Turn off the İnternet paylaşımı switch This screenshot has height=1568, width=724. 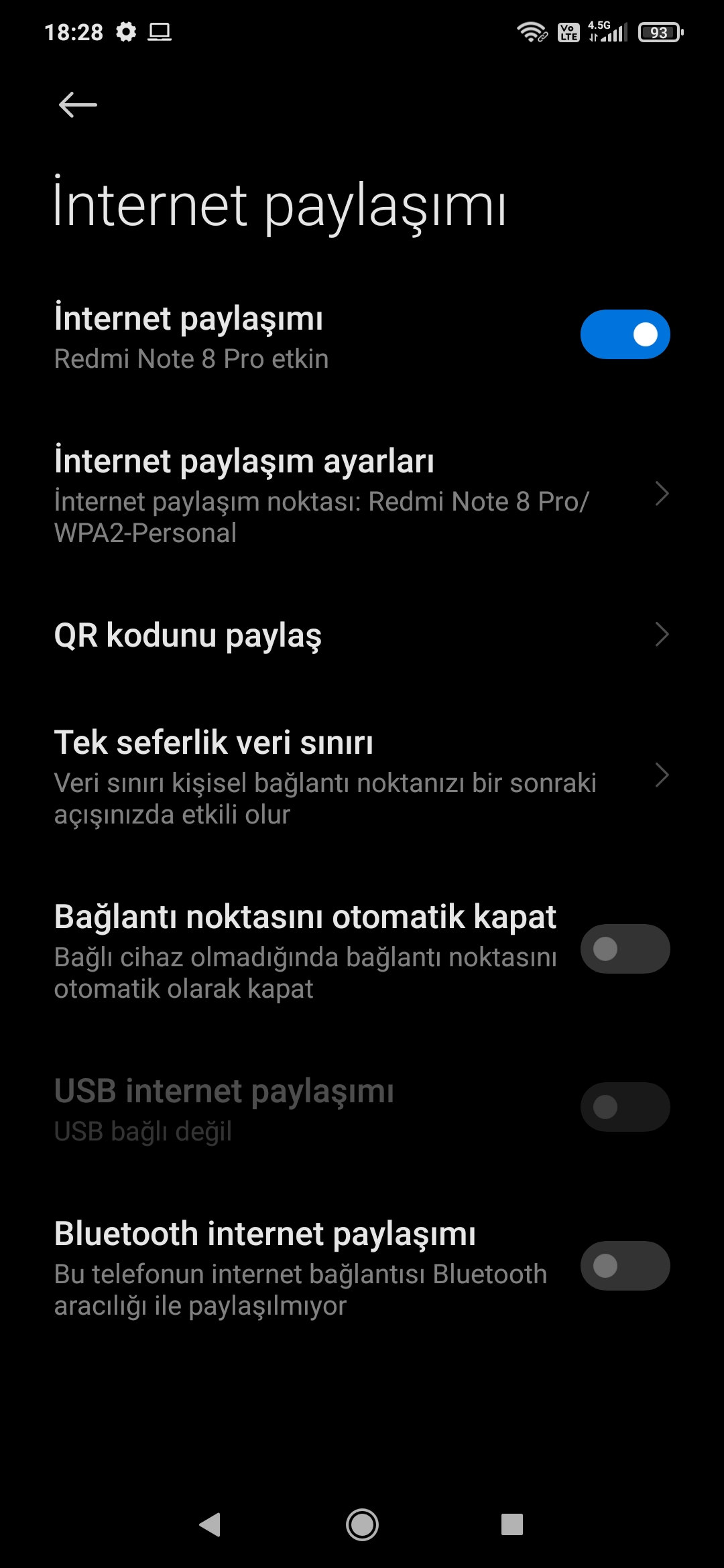point(624,334)
